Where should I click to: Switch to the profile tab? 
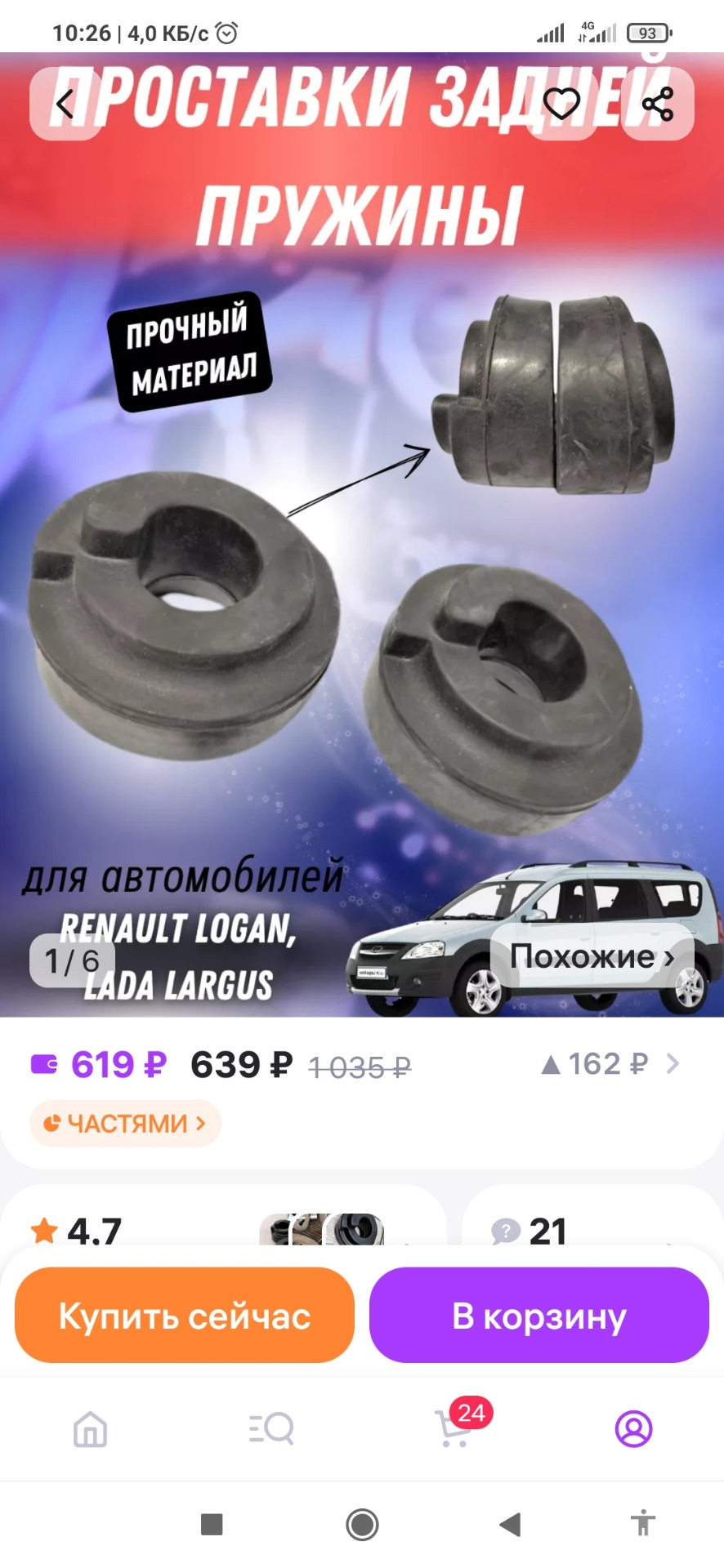tap(633, 1429)
